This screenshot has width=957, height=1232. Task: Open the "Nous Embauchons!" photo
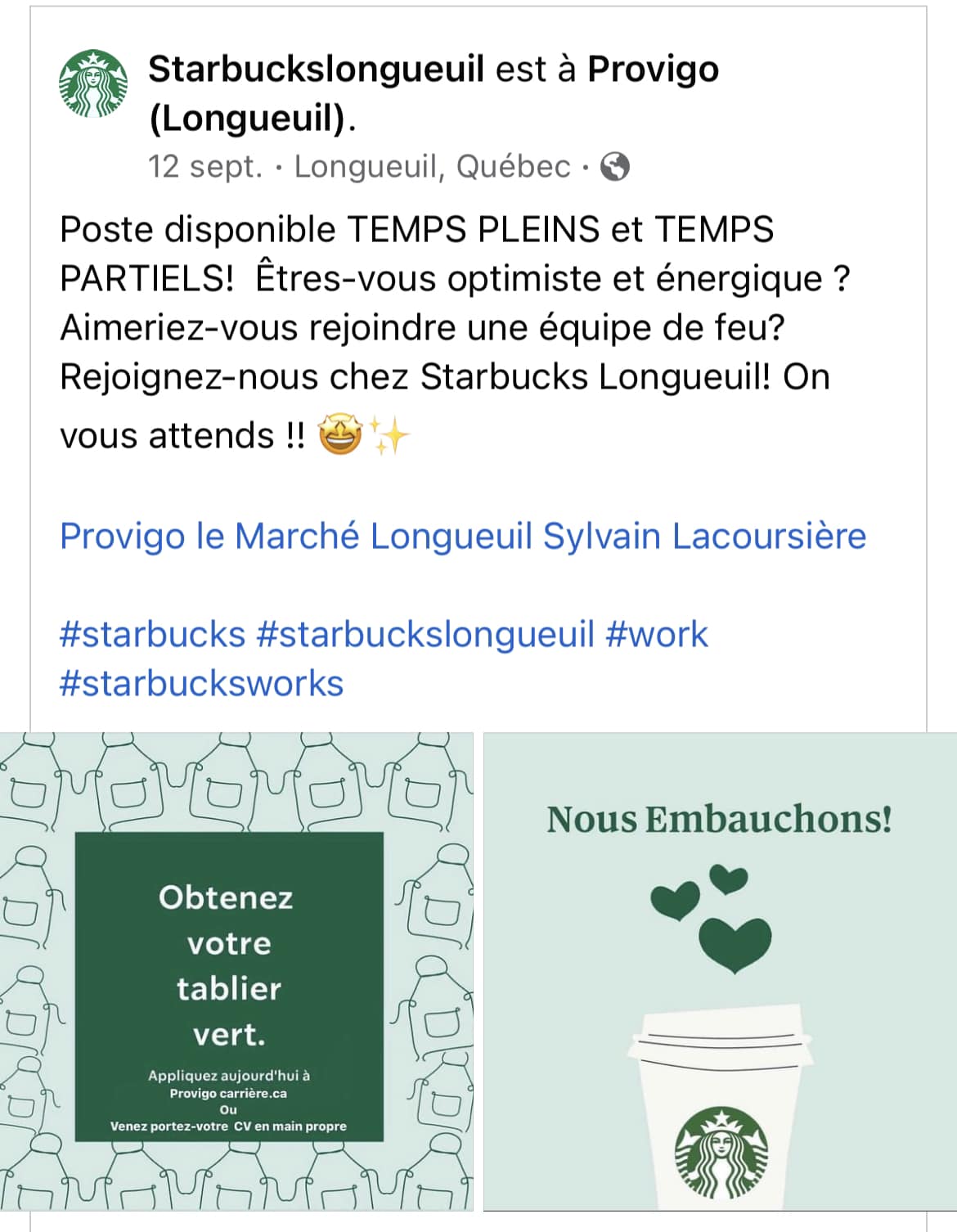coord(720,971)
